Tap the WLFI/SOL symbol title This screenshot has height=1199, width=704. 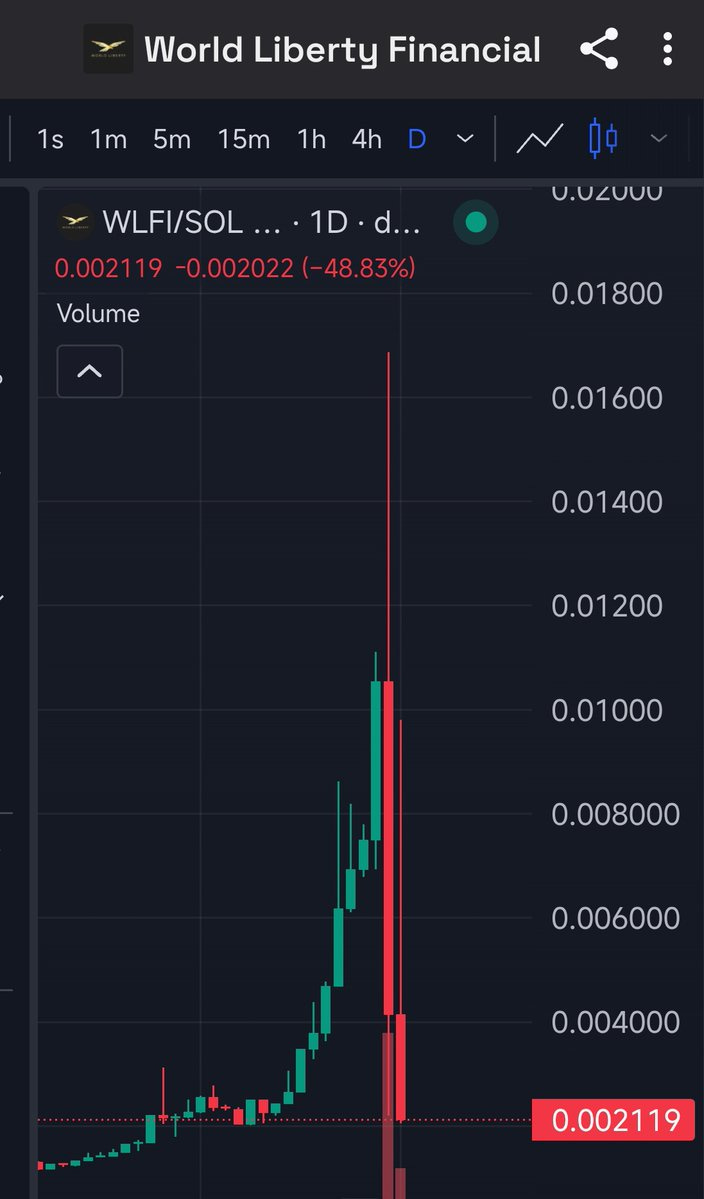pyautogui.click(x=173, y=223)
